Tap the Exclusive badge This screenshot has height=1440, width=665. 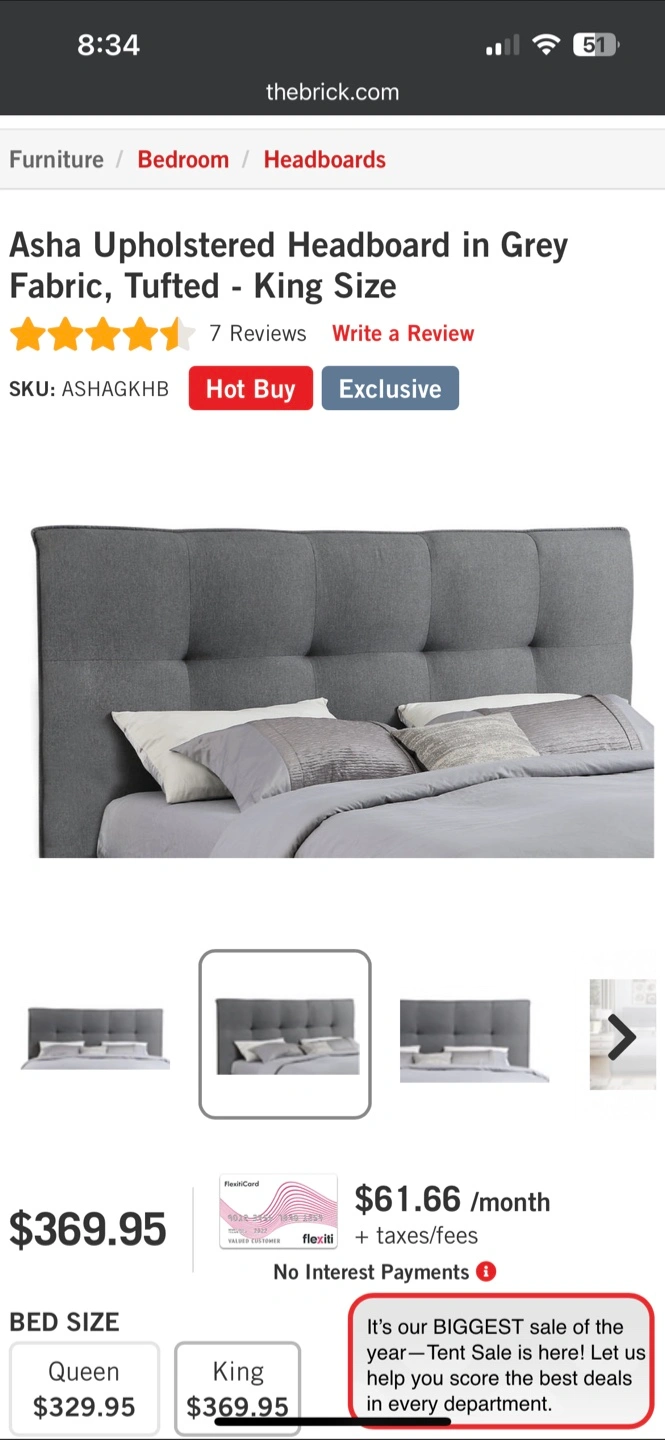coord(390,389)
